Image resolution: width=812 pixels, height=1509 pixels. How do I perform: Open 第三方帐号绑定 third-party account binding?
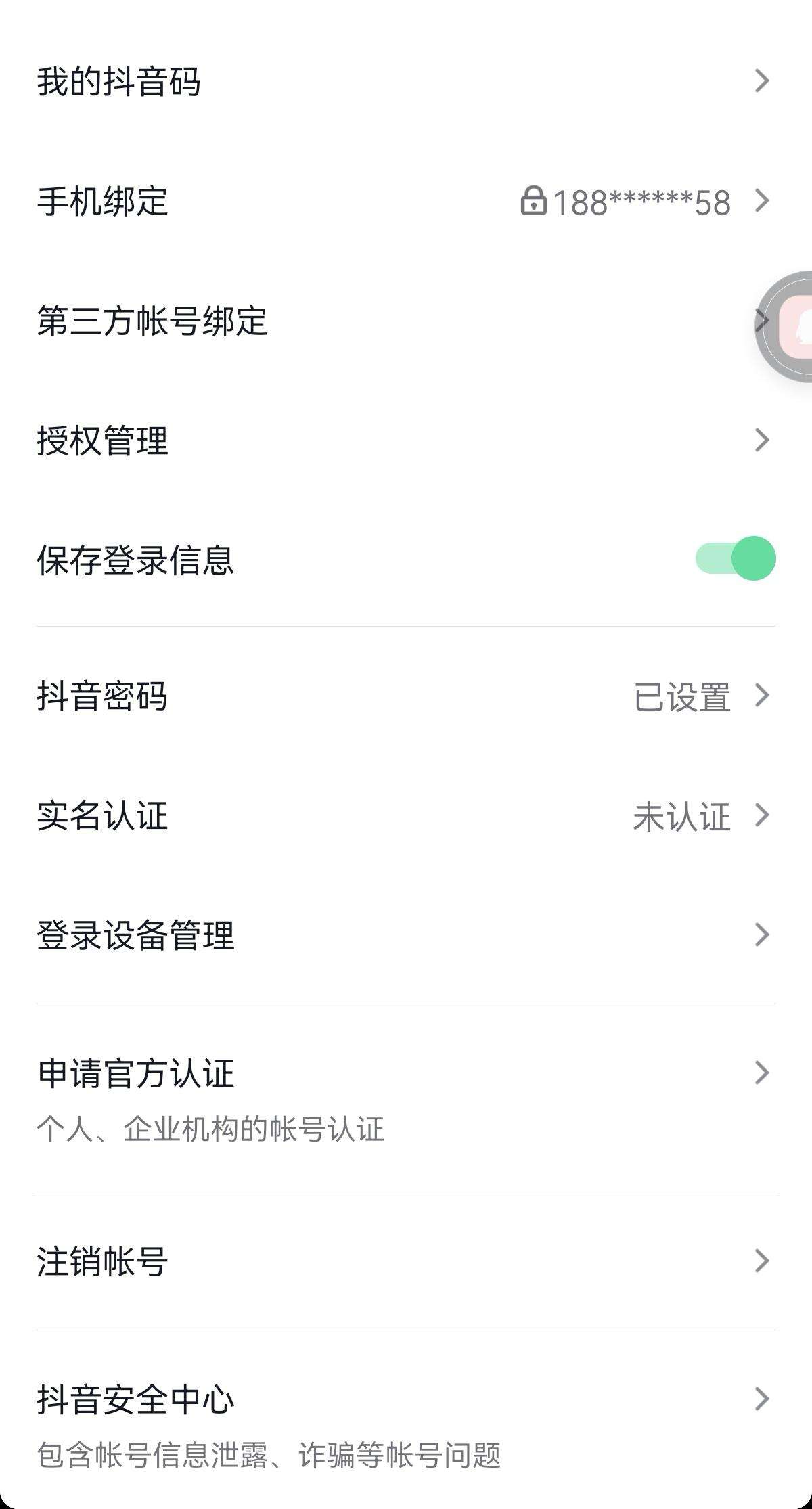pos(152,323)
